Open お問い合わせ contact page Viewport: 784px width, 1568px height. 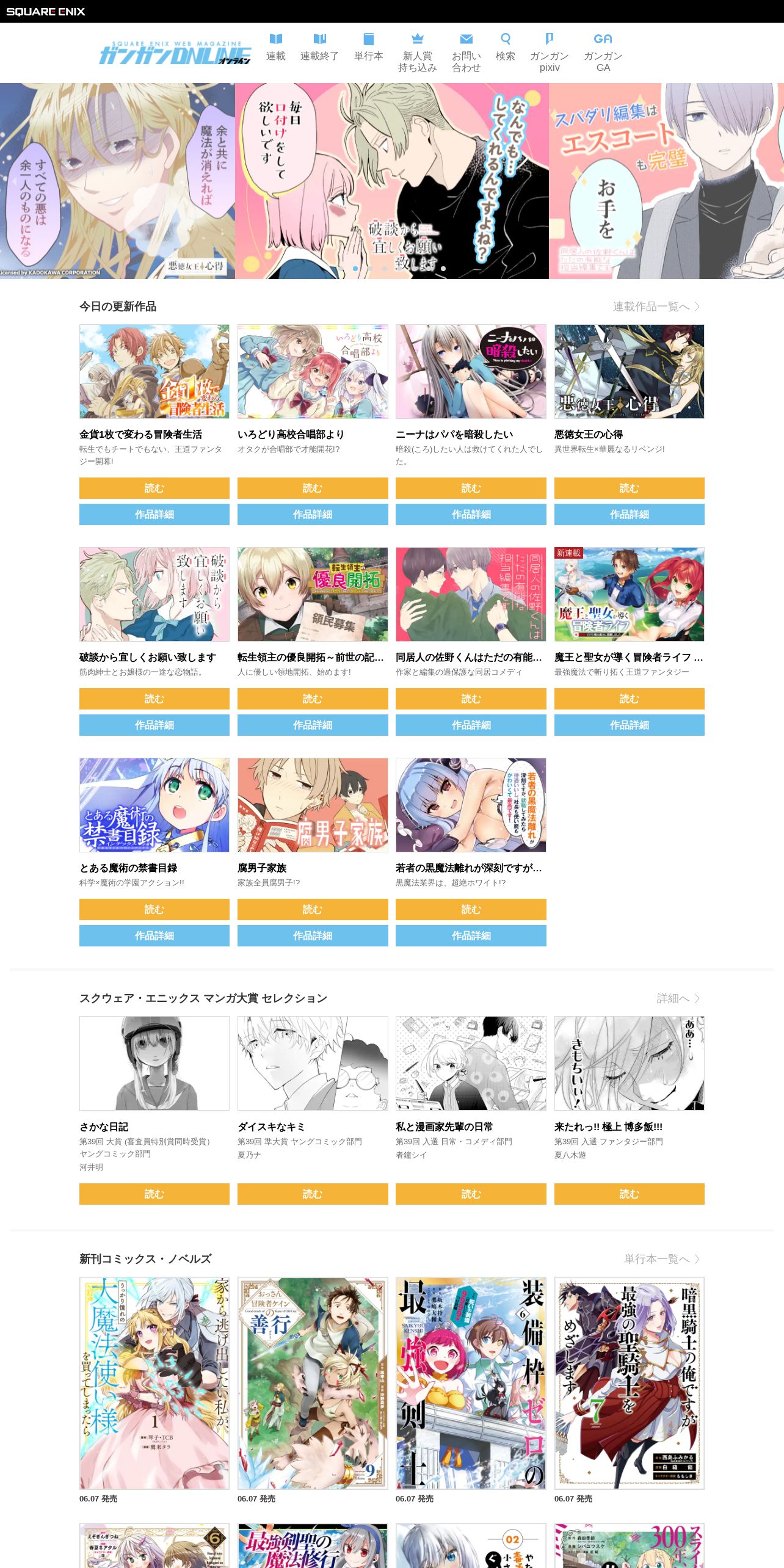[x=466, y=53]
